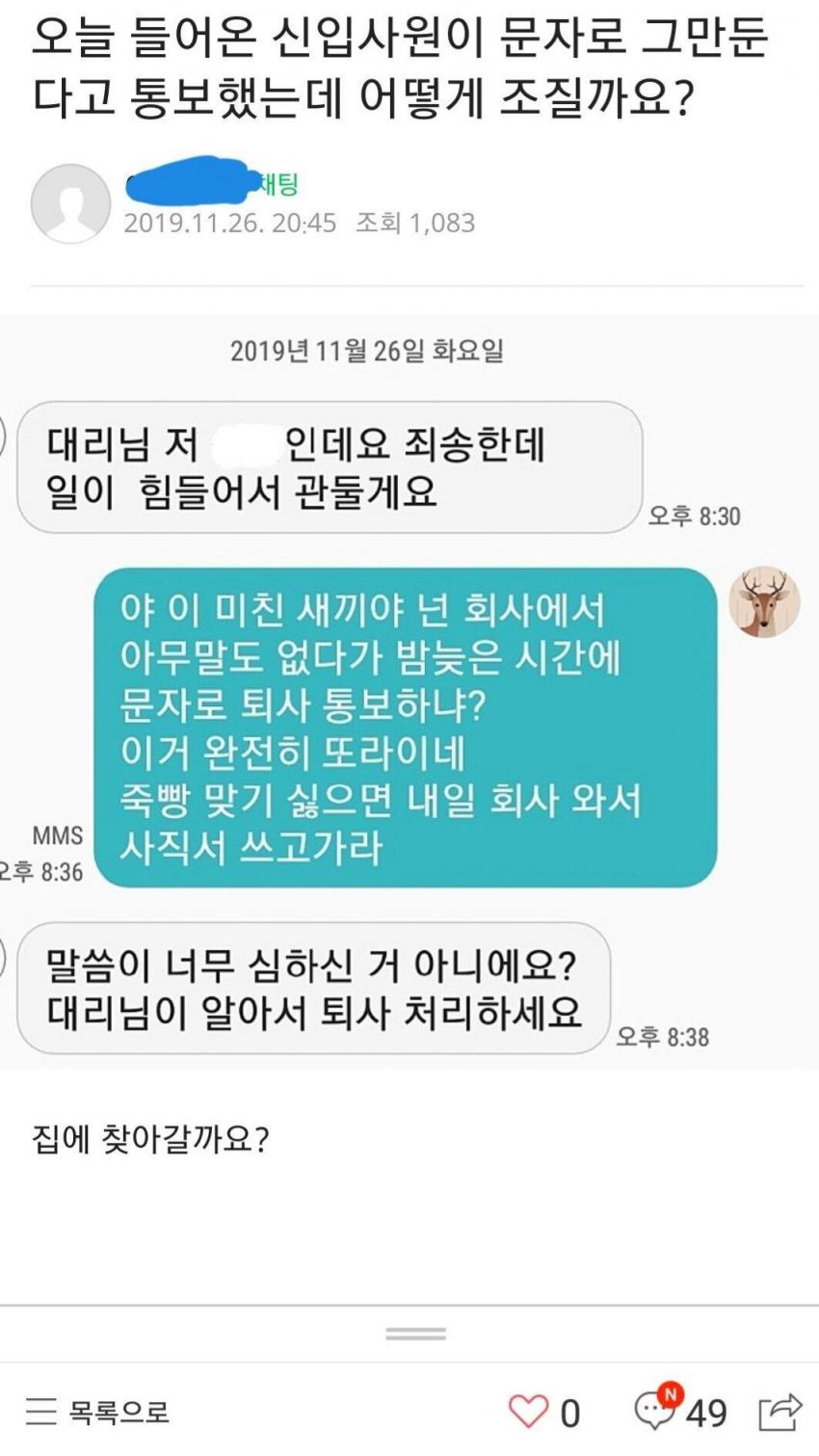Like this post with the heart icon
The width and height of the screenshot is (819, 1456).
tap(528, 1412)
